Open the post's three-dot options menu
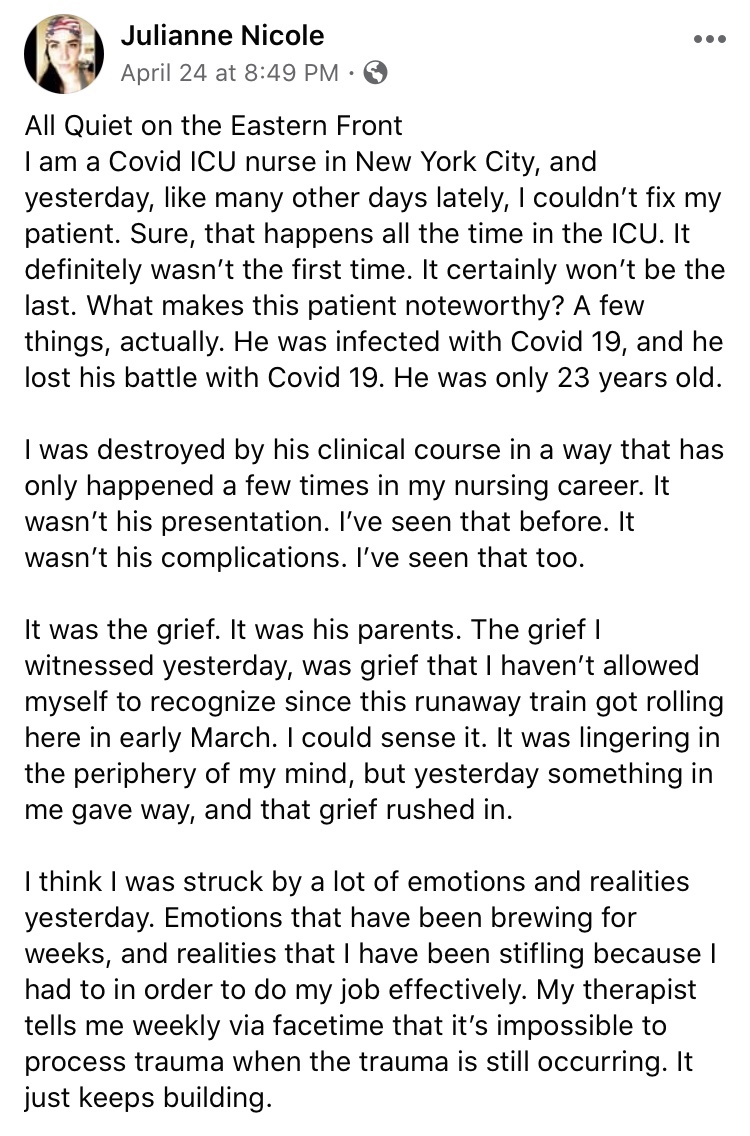The image size is (750, 1136). pos(709,39)
